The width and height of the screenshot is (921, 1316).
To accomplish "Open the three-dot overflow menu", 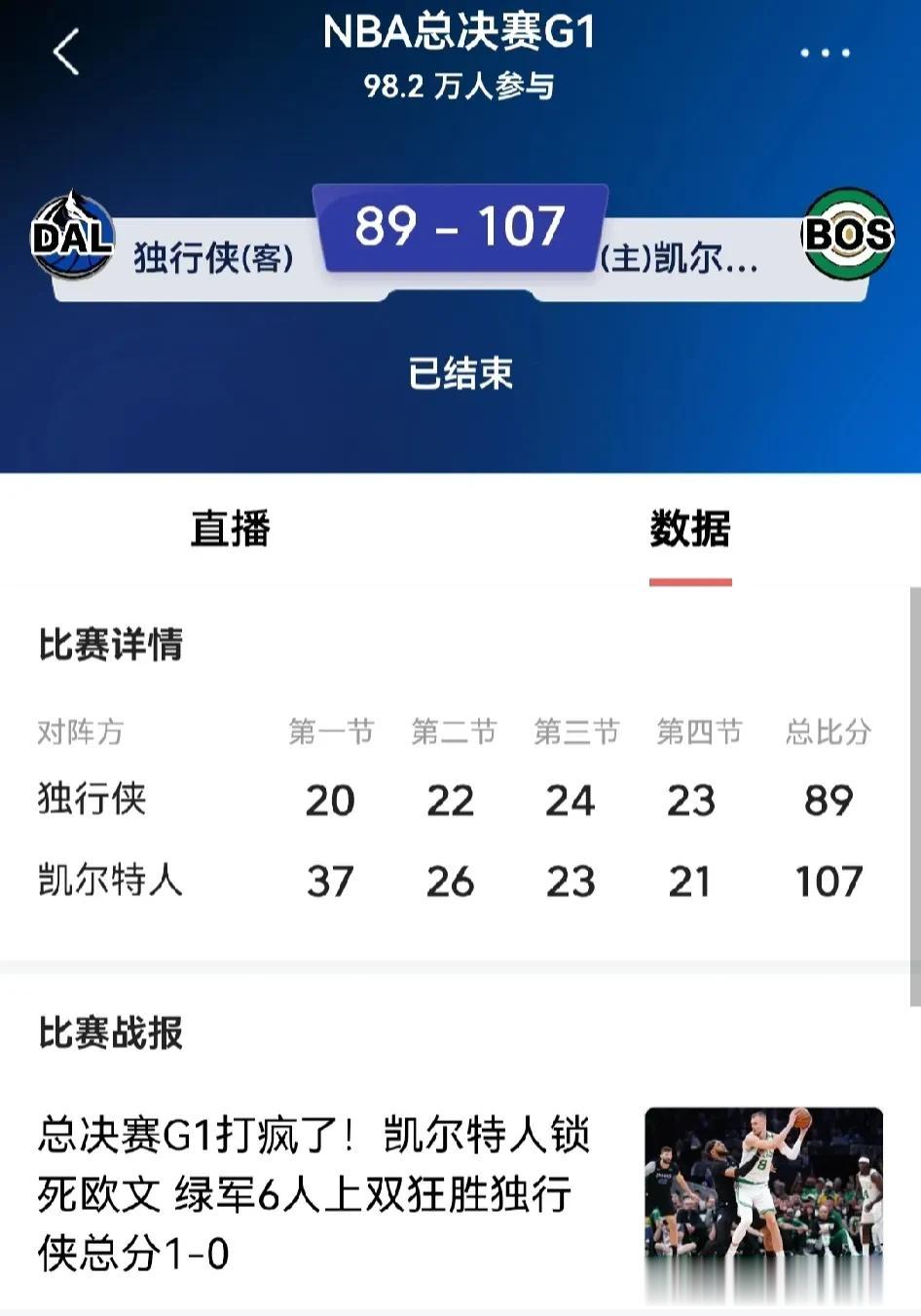I will tap(825, 53).
